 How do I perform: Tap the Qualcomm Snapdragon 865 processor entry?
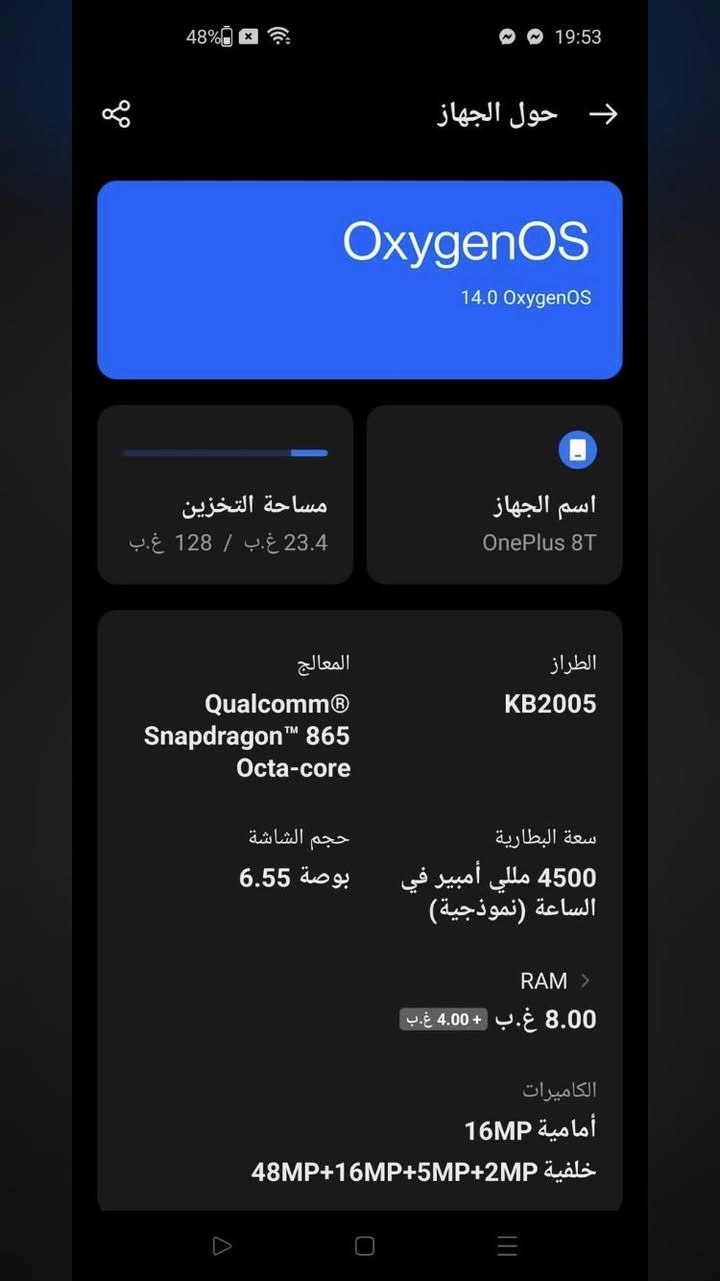click(277, 736)
